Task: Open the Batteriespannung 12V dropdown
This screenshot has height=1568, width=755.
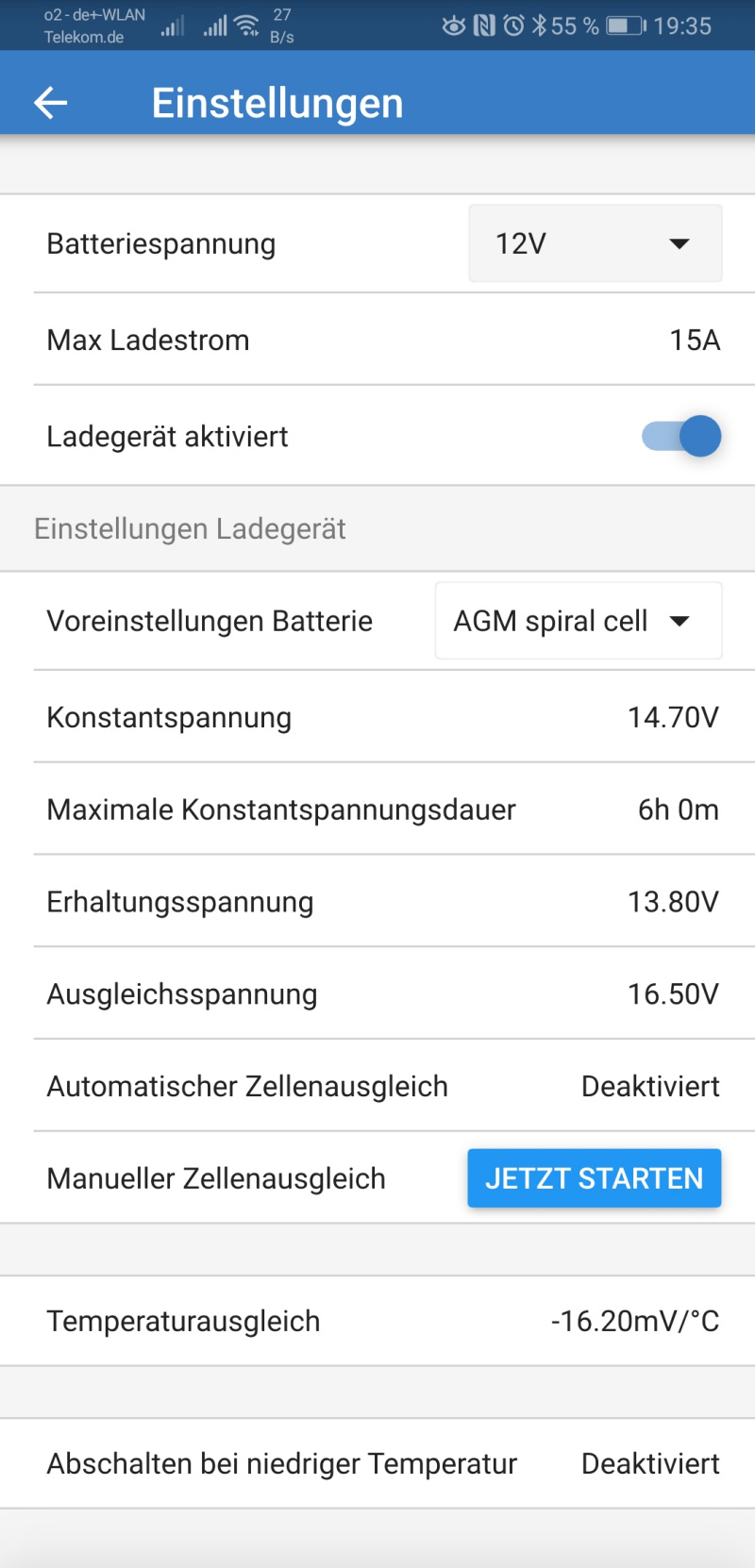Action: (595, 243)
